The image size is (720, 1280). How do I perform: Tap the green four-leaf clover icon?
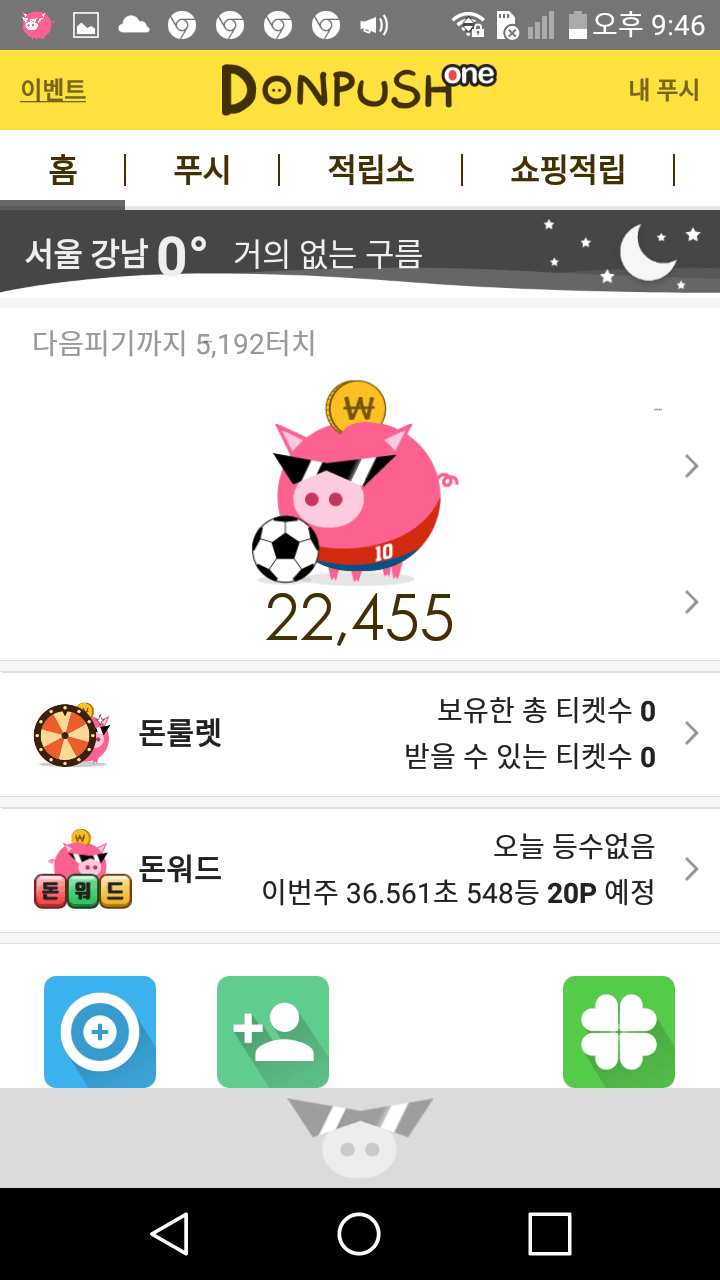619,1031
